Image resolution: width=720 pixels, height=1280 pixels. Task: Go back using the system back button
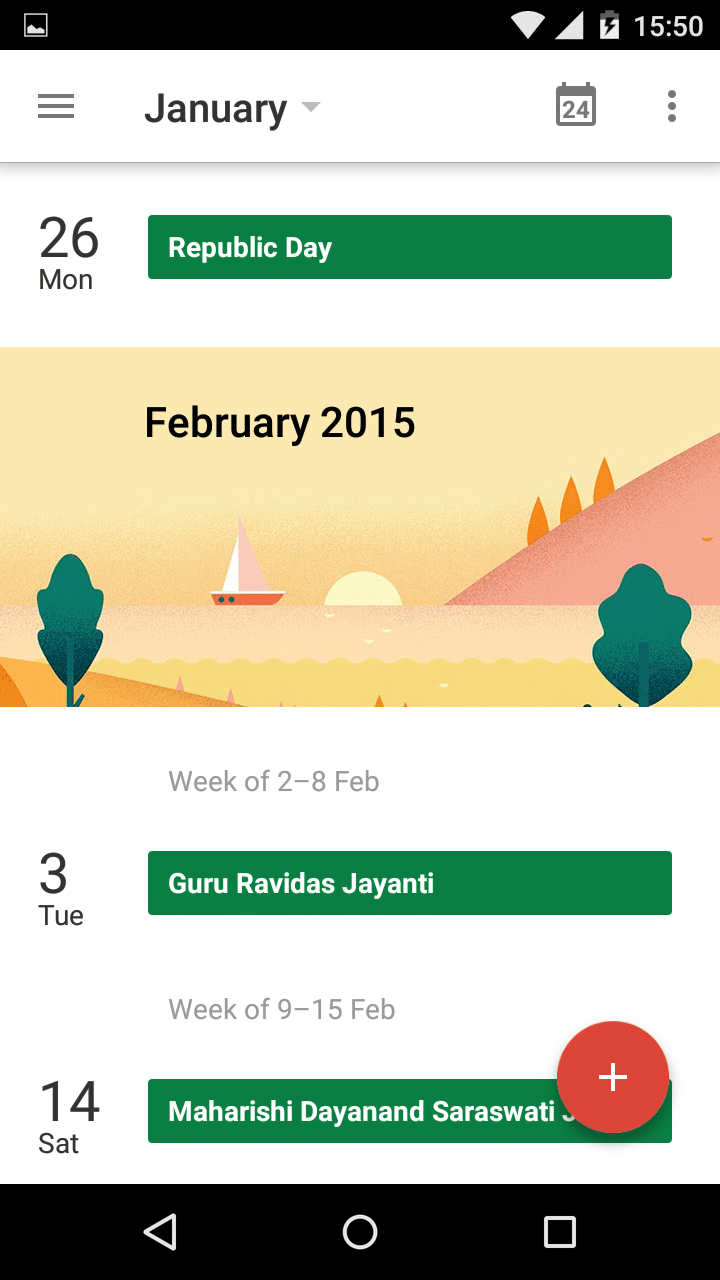[x=160, y=1232]
